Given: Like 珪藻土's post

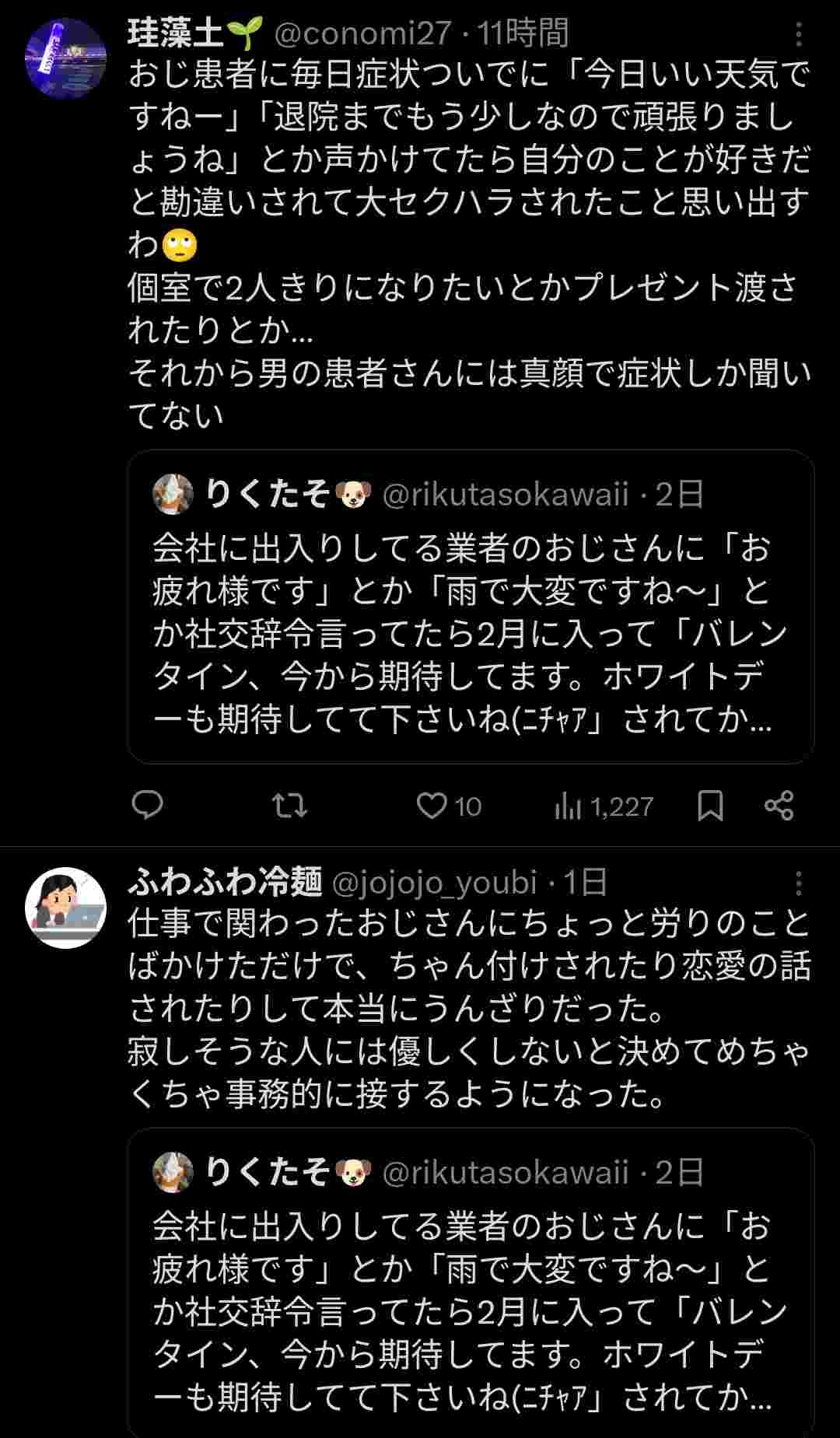Looking at the screenshot, I should tap(432, 806).
